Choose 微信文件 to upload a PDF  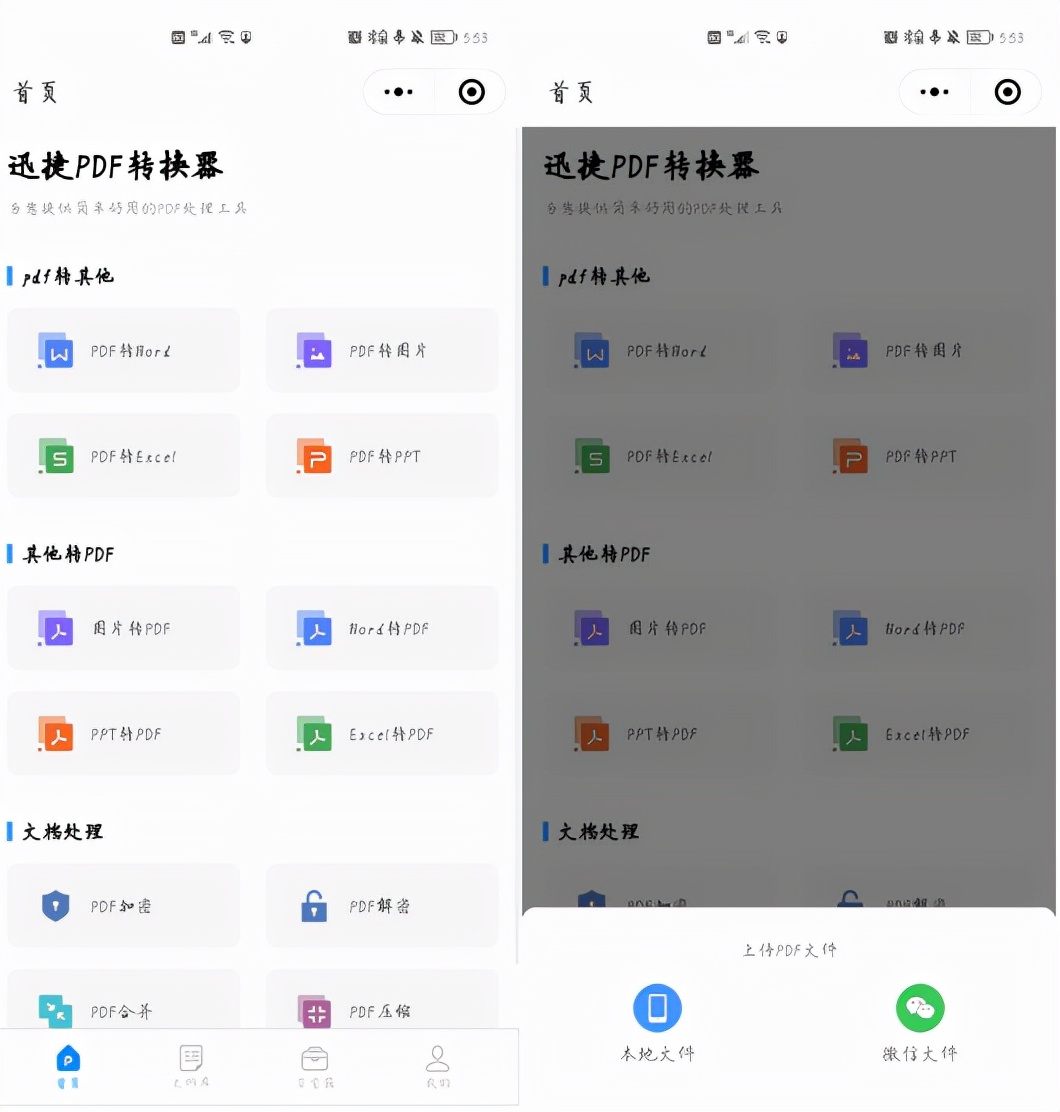click(x=920, y=1022)
